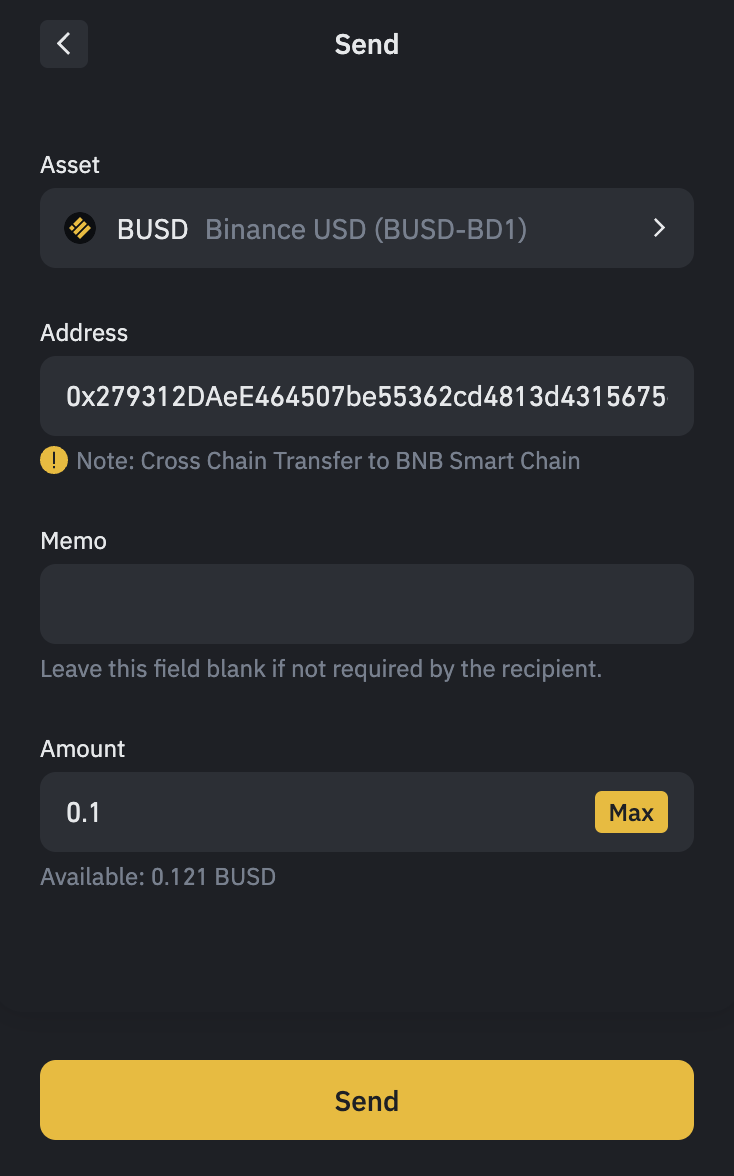Focus the Memo input field
The height and width of the screenshot is (1176, 734).
[x=366, y=604]
